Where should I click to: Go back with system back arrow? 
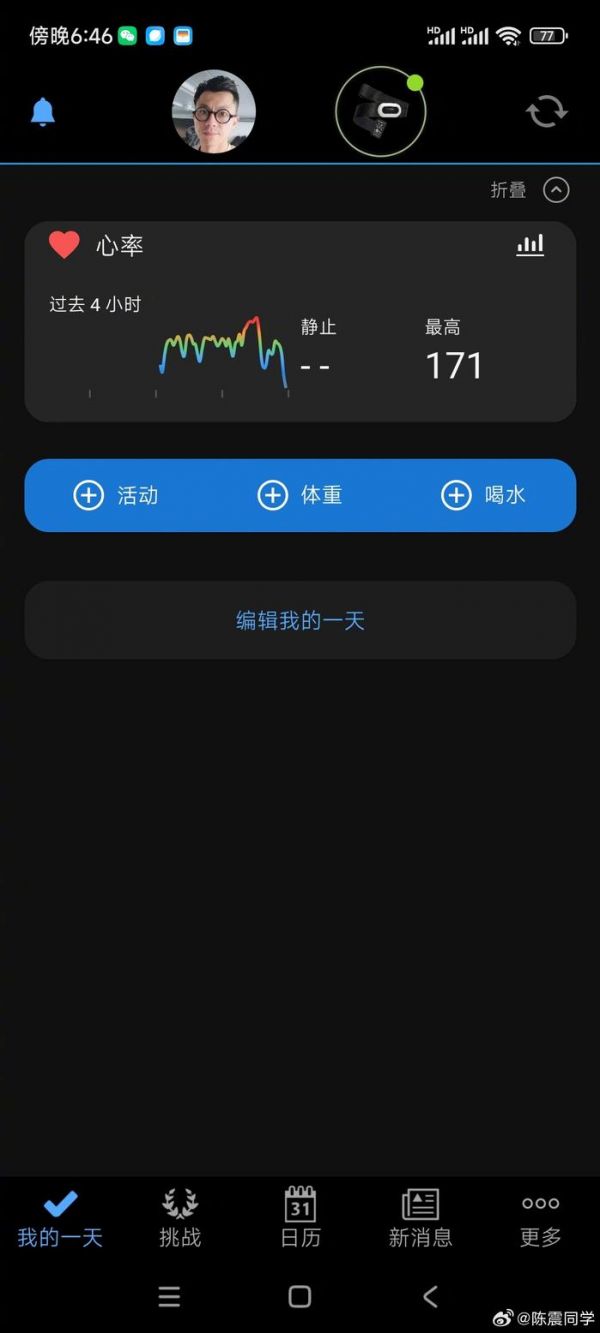(430, 1297)
